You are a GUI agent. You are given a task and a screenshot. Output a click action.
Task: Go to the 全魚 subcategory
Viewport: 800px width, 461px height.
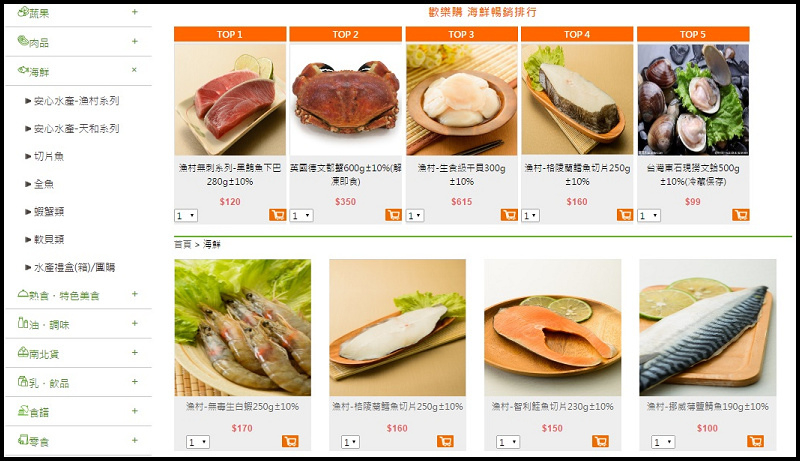tap(41, 184)
